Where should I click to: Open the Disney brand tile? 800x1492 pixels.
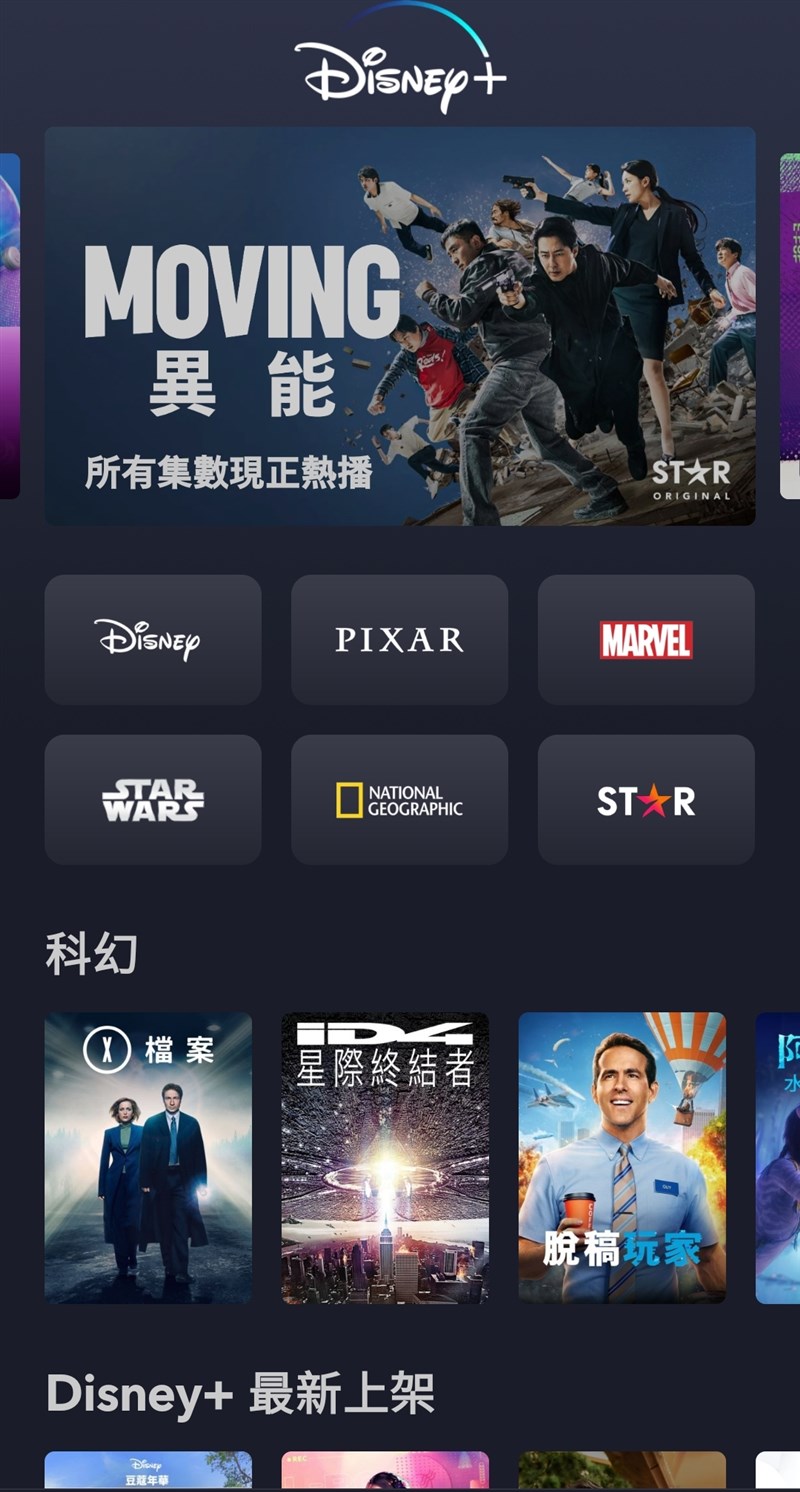click(x=153, y=640)
